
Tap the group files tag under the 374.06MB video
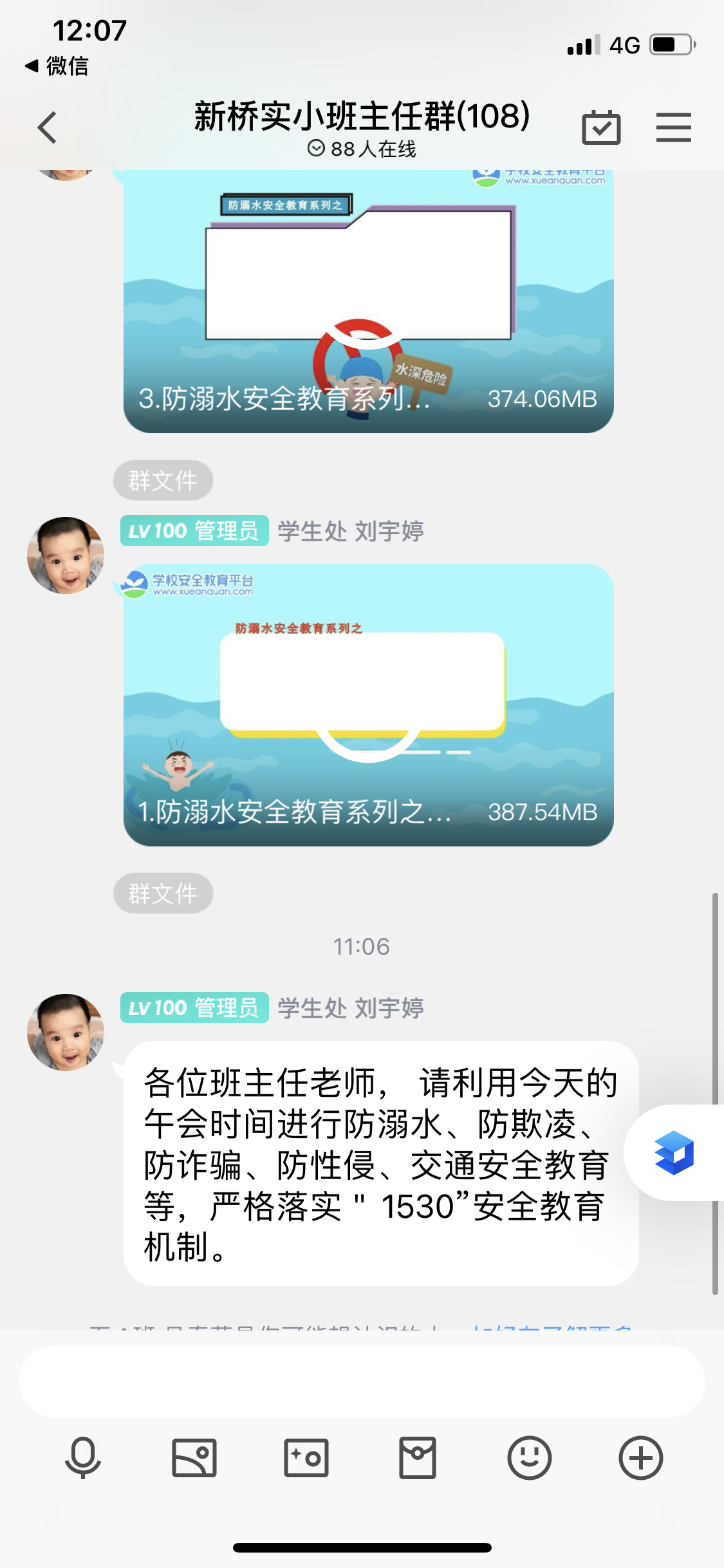pos(163,480)
